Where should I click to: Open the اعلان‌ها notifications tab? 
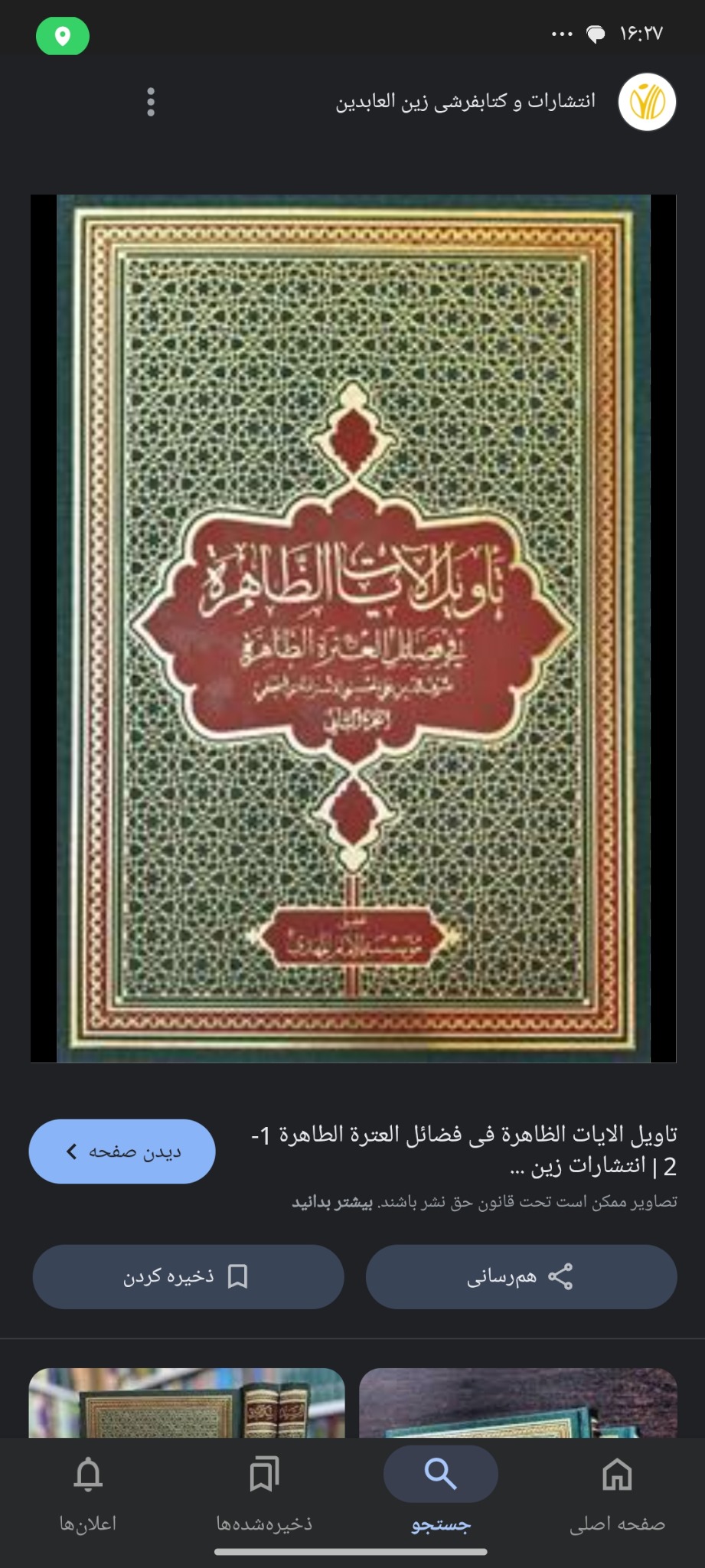(x=88, y=1491)
